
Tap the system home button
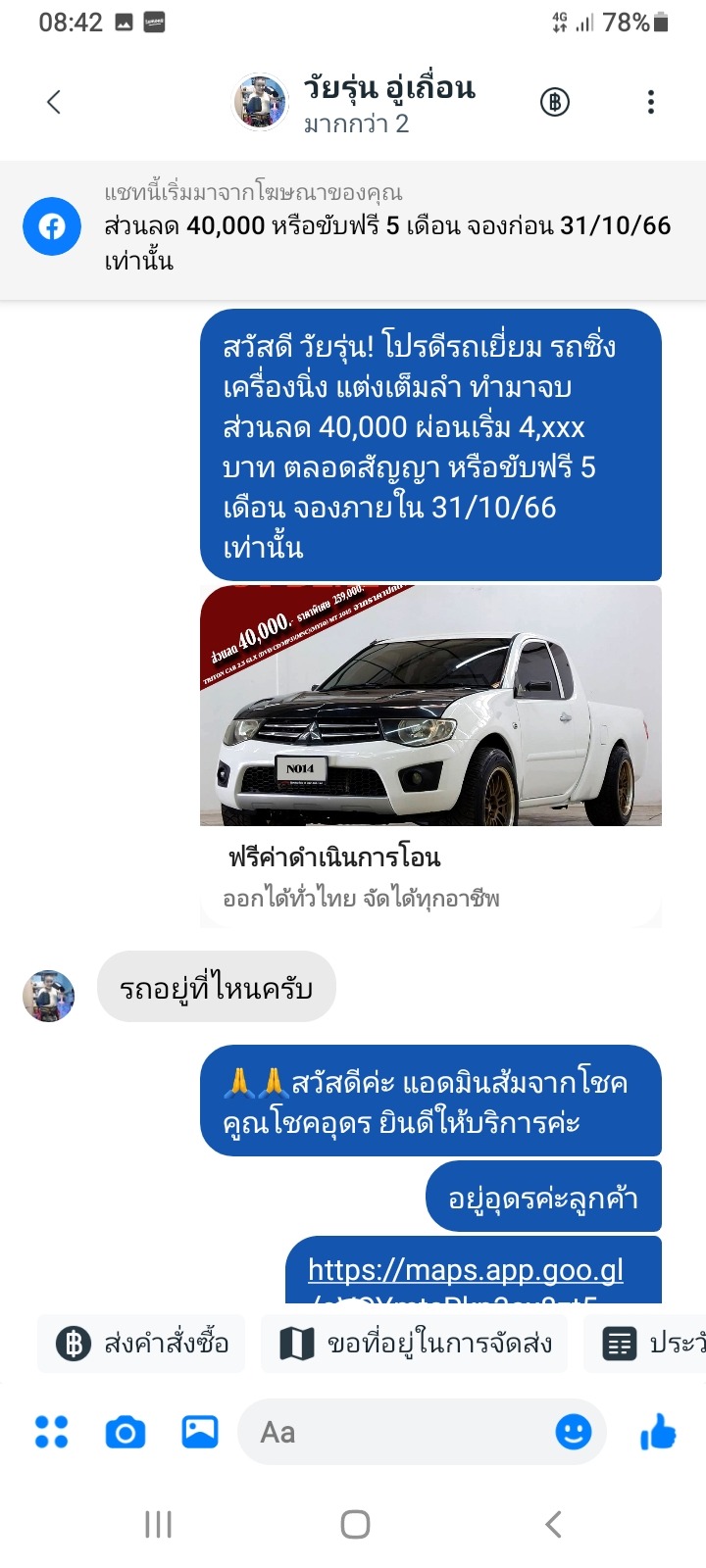coord(354,1524)
